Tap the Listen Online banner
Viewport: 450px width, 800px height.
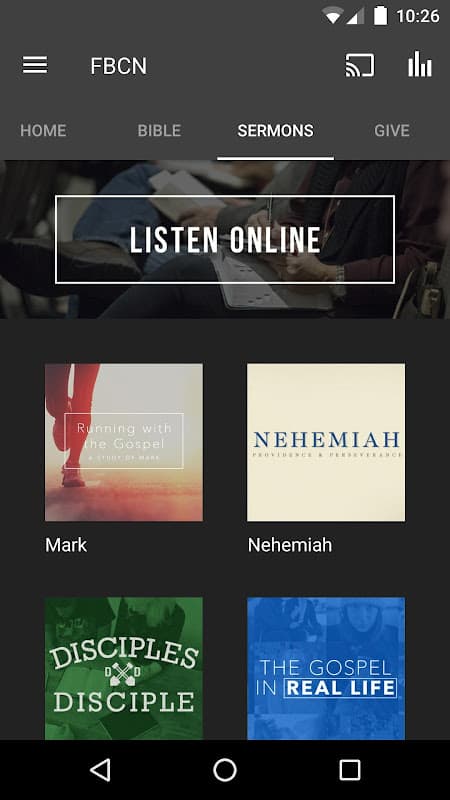pos(225,239)
